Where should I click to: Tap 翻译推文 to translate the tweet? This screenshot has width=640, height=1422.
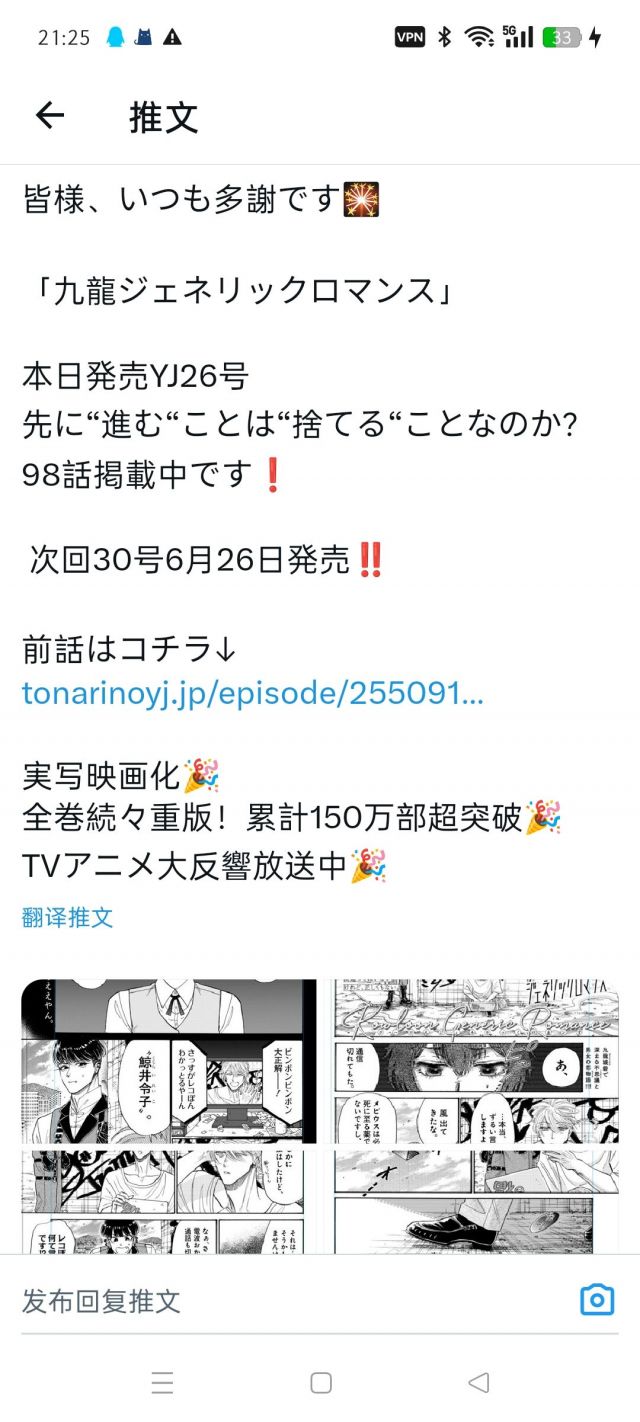(68, 917)
